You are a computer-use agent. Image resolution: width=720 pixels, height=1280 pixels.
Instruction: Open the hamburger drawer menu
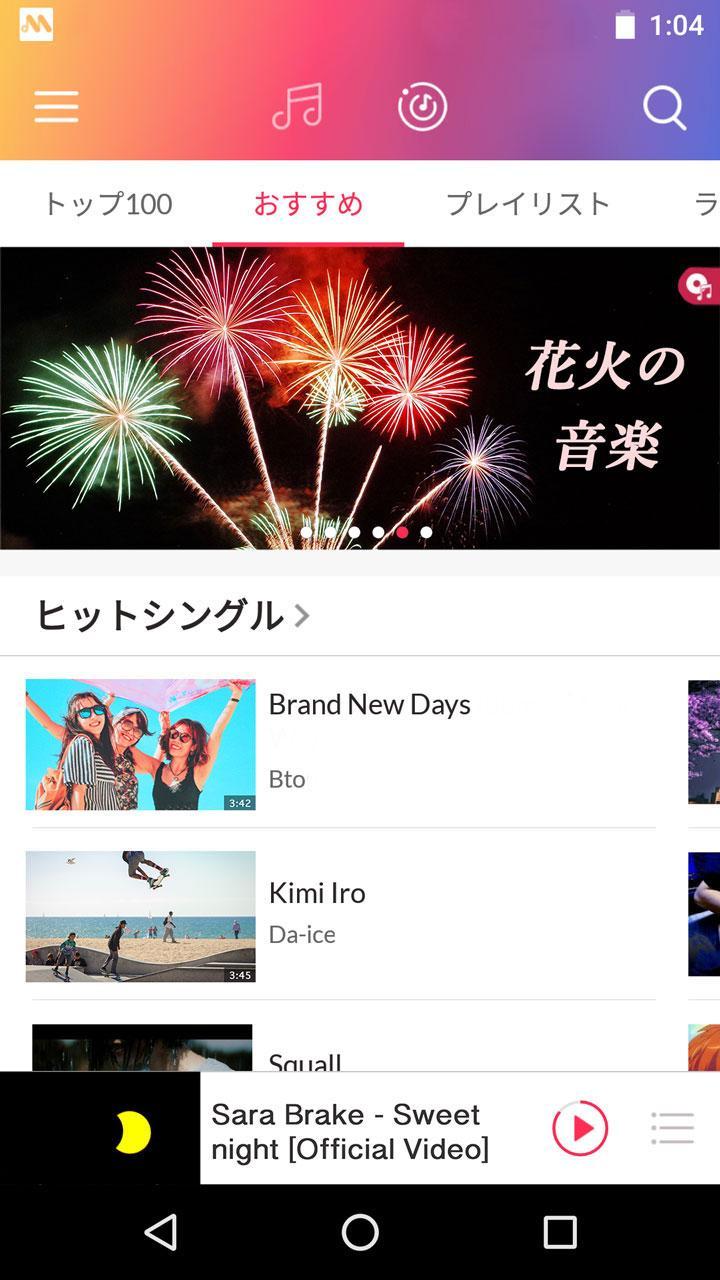click(56, 107)
